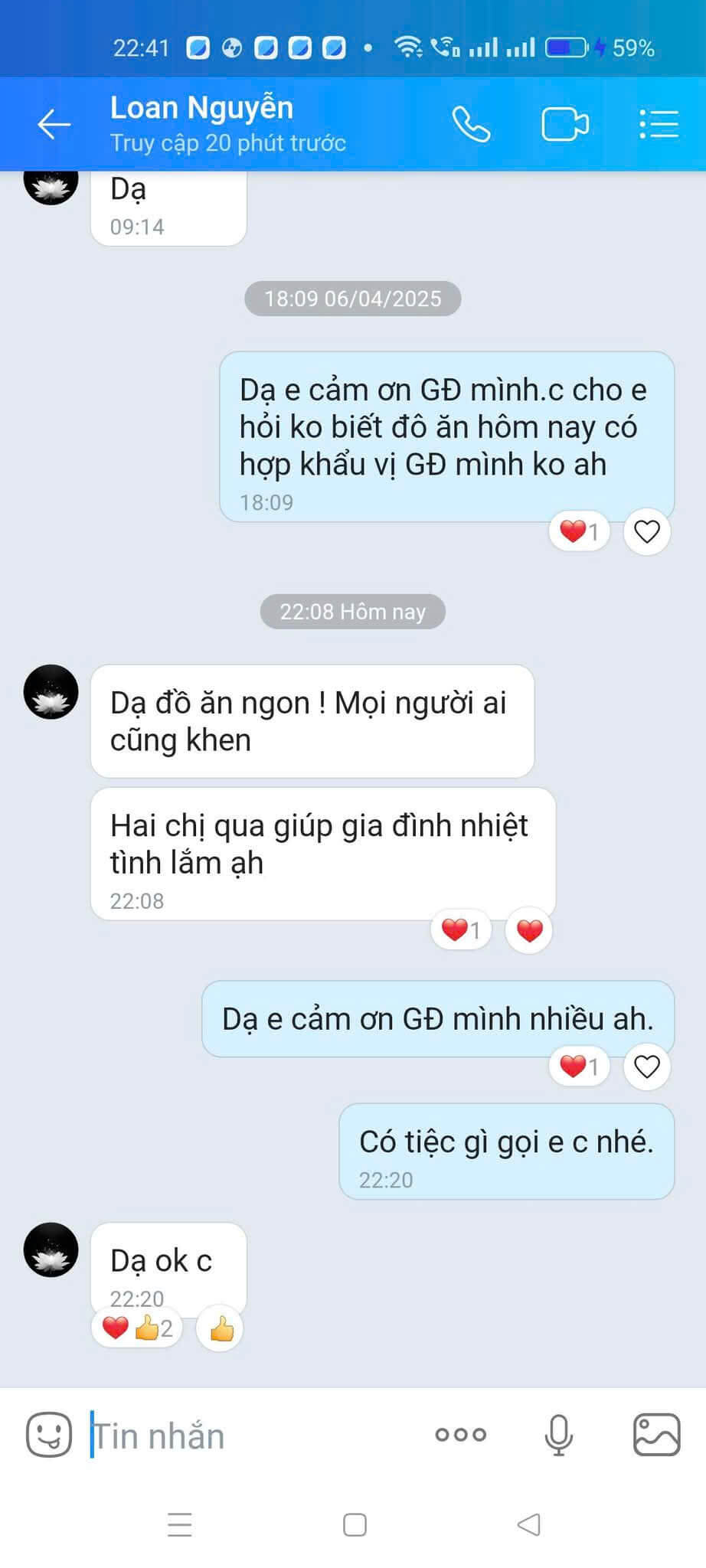Open the sticker and emoji picker

point(49,1435)
